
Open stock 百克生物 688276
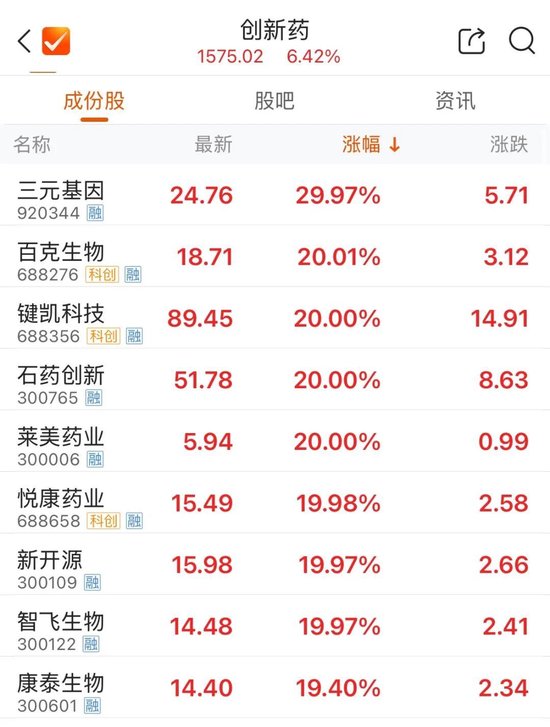click(x=275, y=256)
